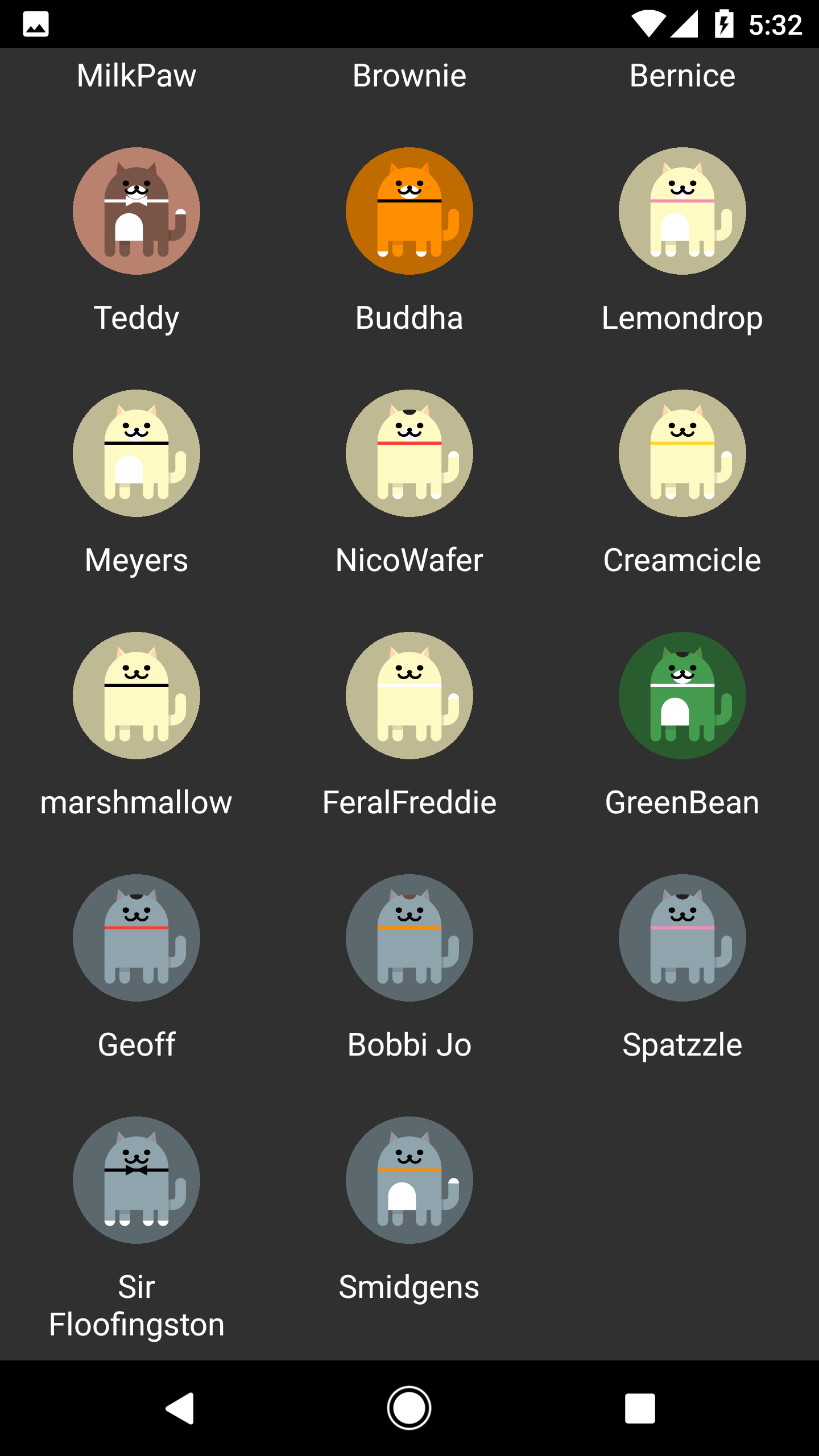Return to the home screen

(409, 1408)
